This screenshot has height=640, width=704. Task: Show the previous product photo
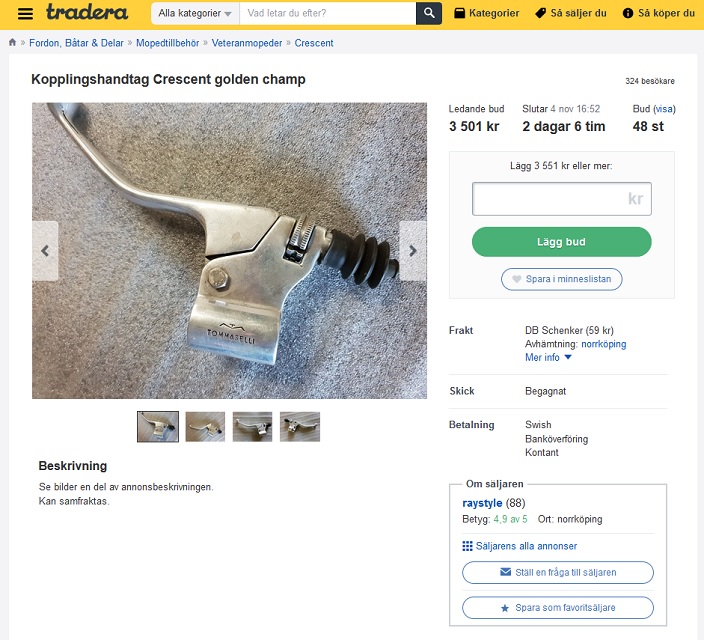point(45,251)
